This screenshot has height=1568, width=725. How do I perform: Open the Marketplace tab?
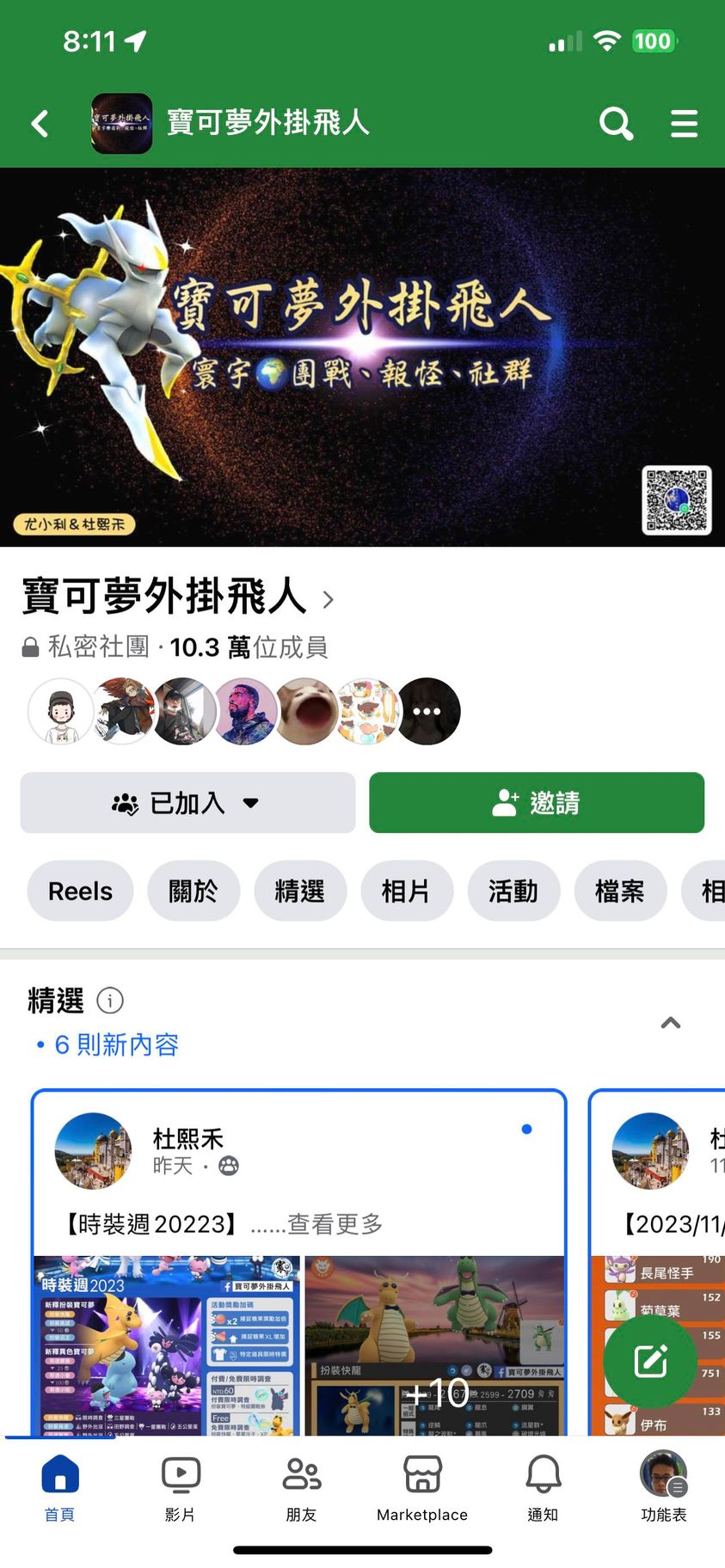422,1487
